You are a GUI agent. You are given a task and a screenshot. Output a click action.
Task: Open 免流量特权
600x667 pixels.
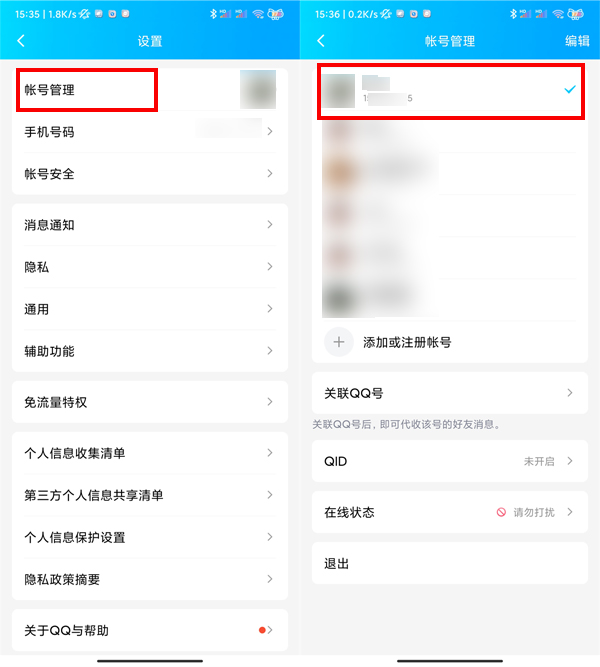(x=150, y=402)
